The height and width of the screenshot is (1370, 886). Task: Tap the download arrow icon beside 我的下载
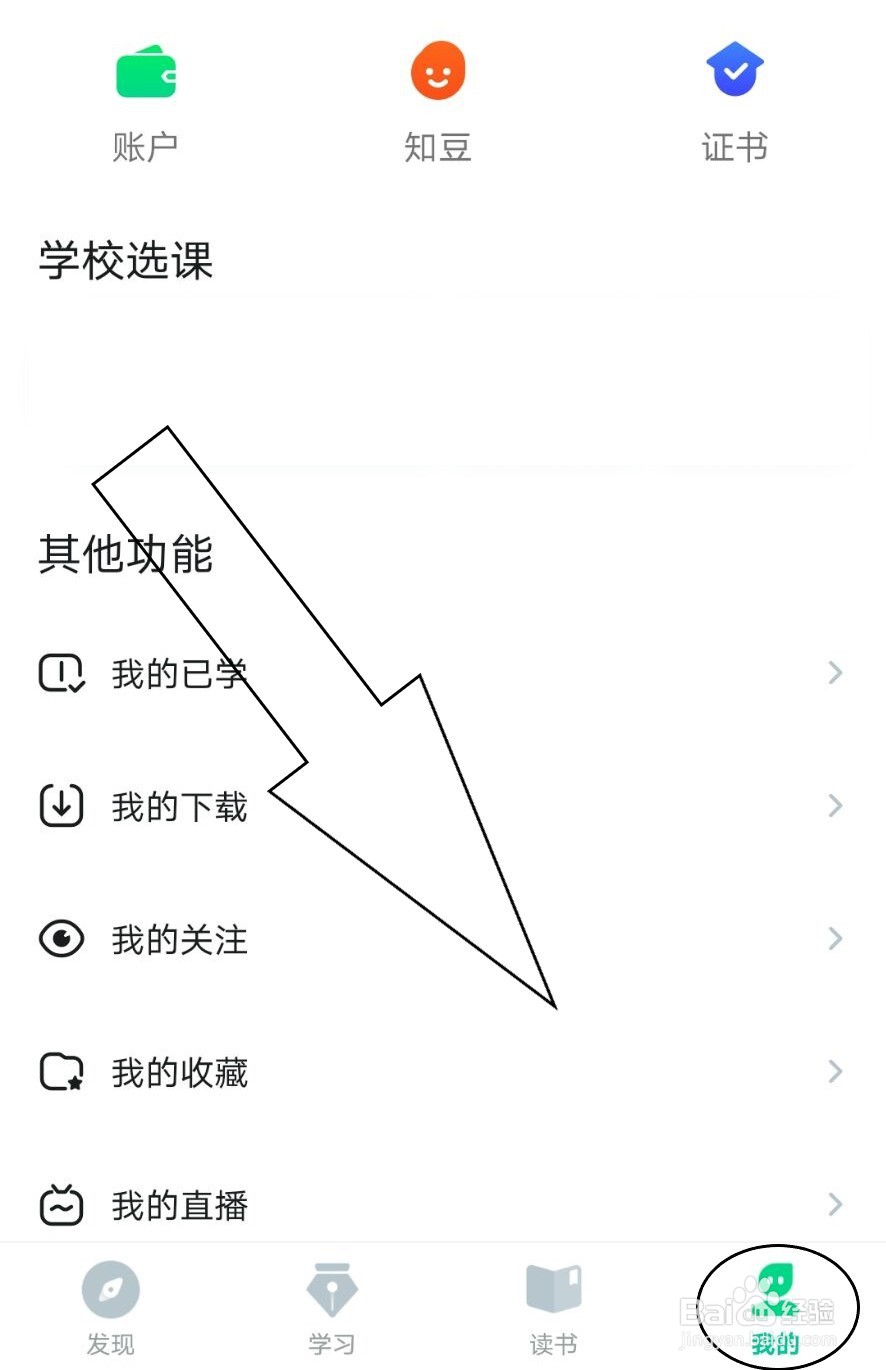[x=61, y=806]
